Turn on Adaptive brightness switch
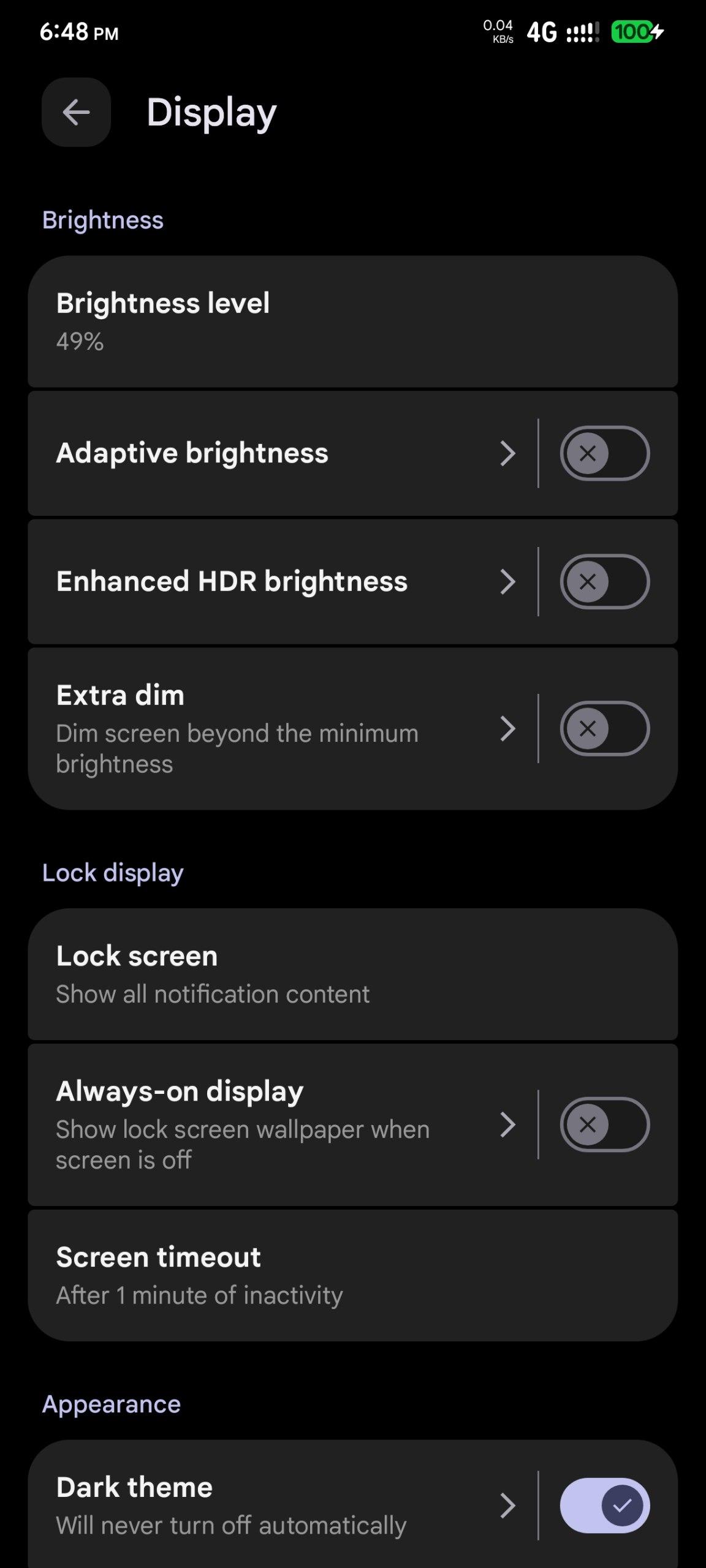Image resolution: width=706 pixels, height=1568 pixels. (604, 453)
